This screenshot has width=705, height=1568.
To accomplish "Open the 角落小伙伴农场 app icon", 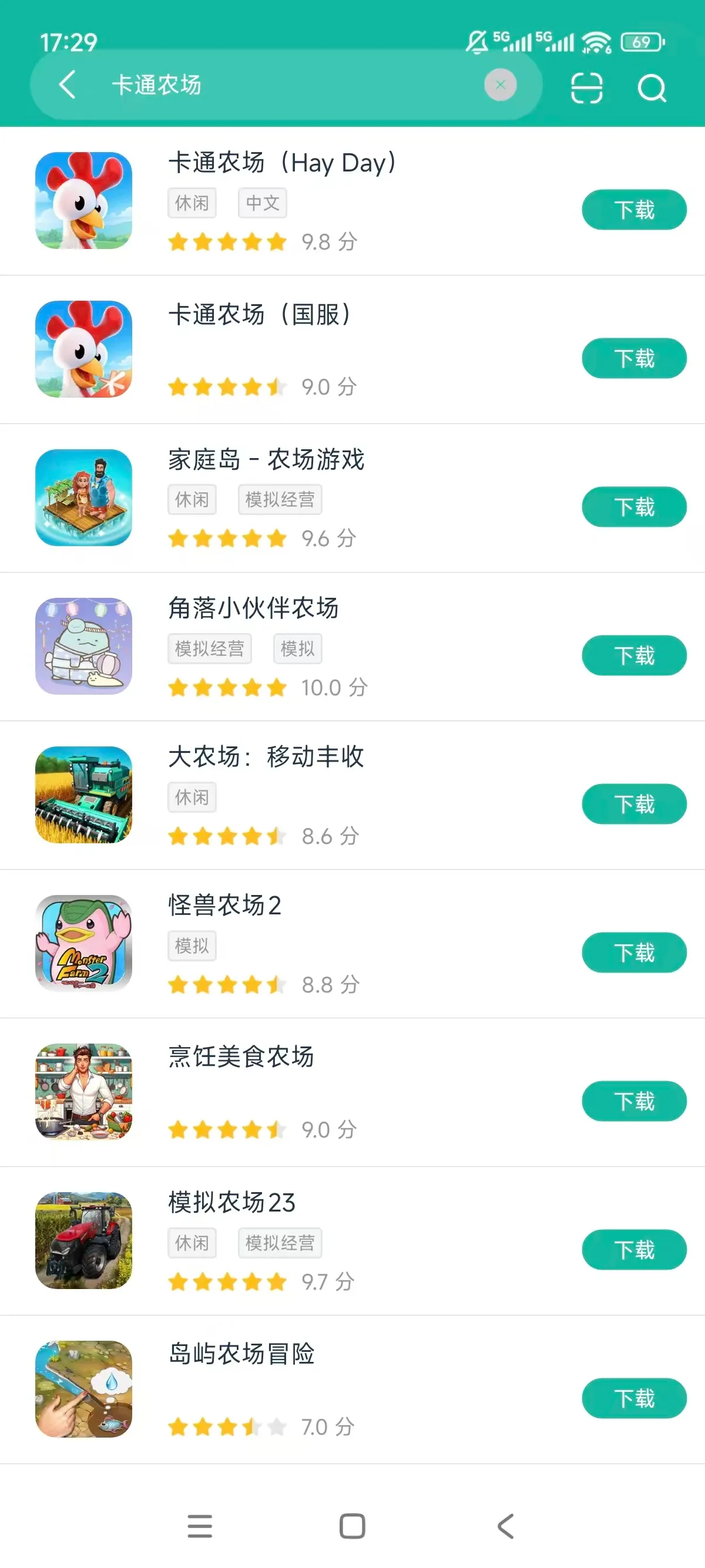I will pyautogui.click(x=84, y=647).
